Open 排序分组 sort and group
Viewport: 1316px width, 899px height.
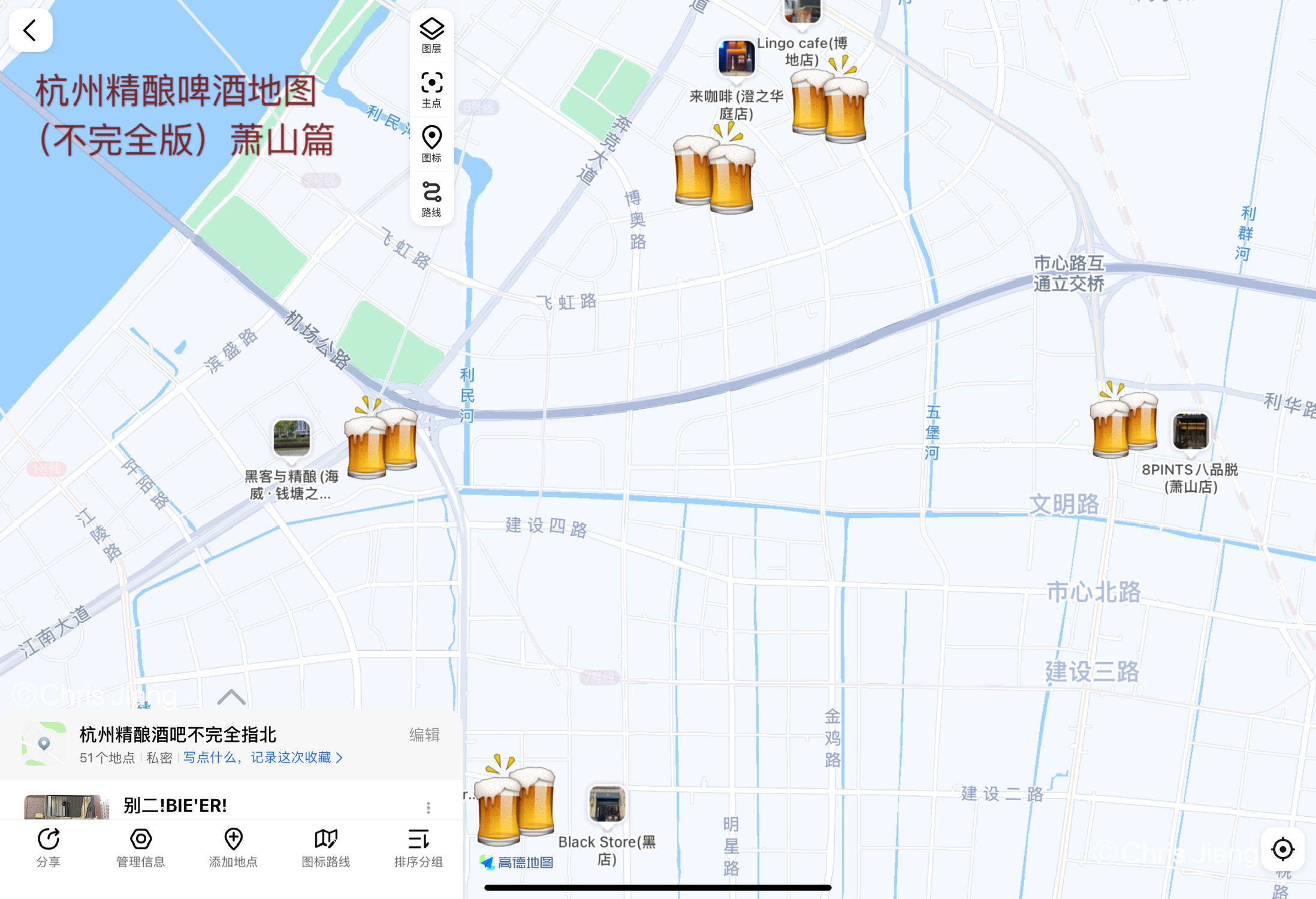pyautogui.click(x=418, y=847)
